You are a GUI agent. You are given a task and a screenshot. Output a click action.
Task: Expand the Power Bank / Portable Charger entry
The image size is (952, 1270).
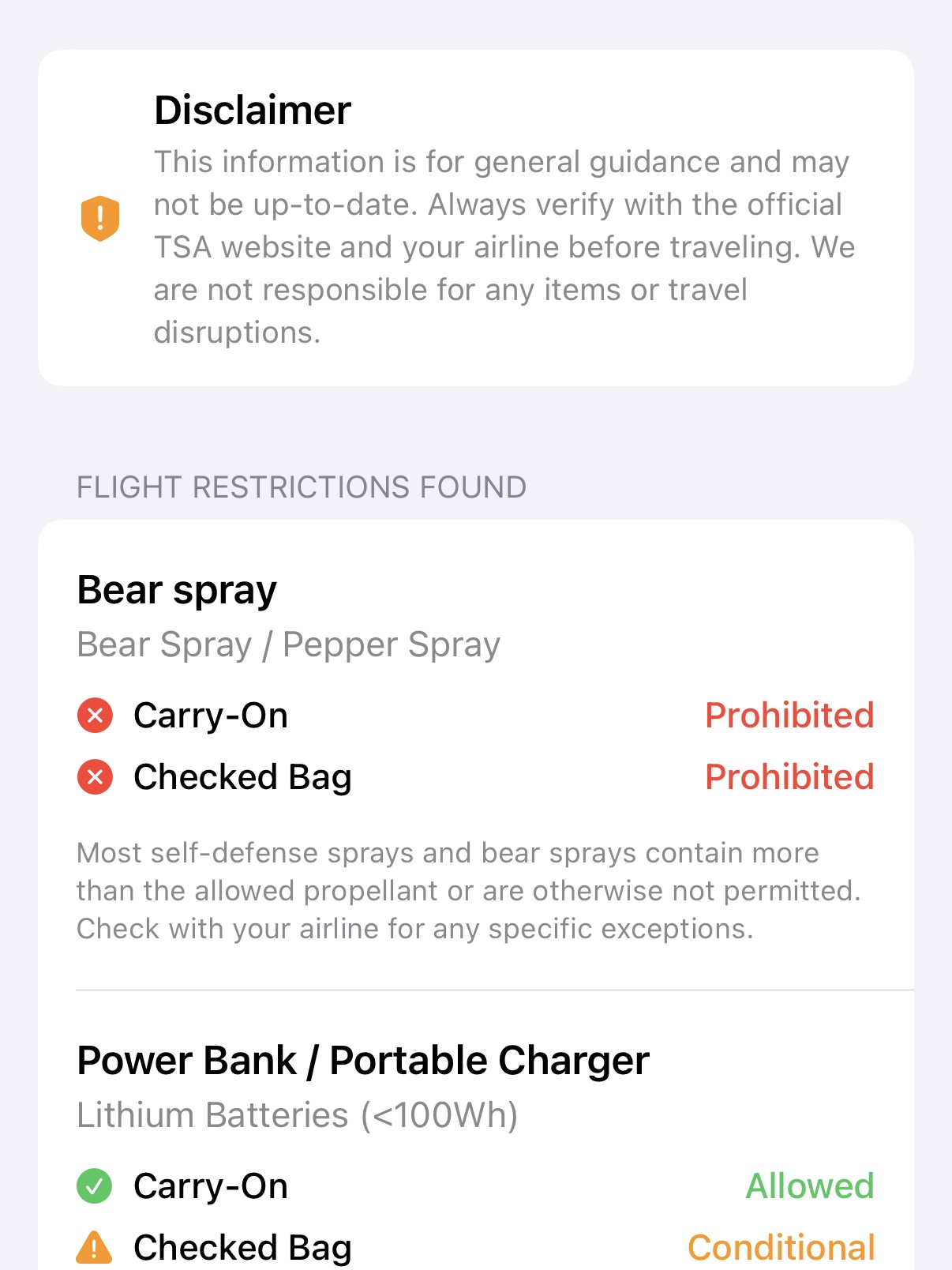point(362,1061)
